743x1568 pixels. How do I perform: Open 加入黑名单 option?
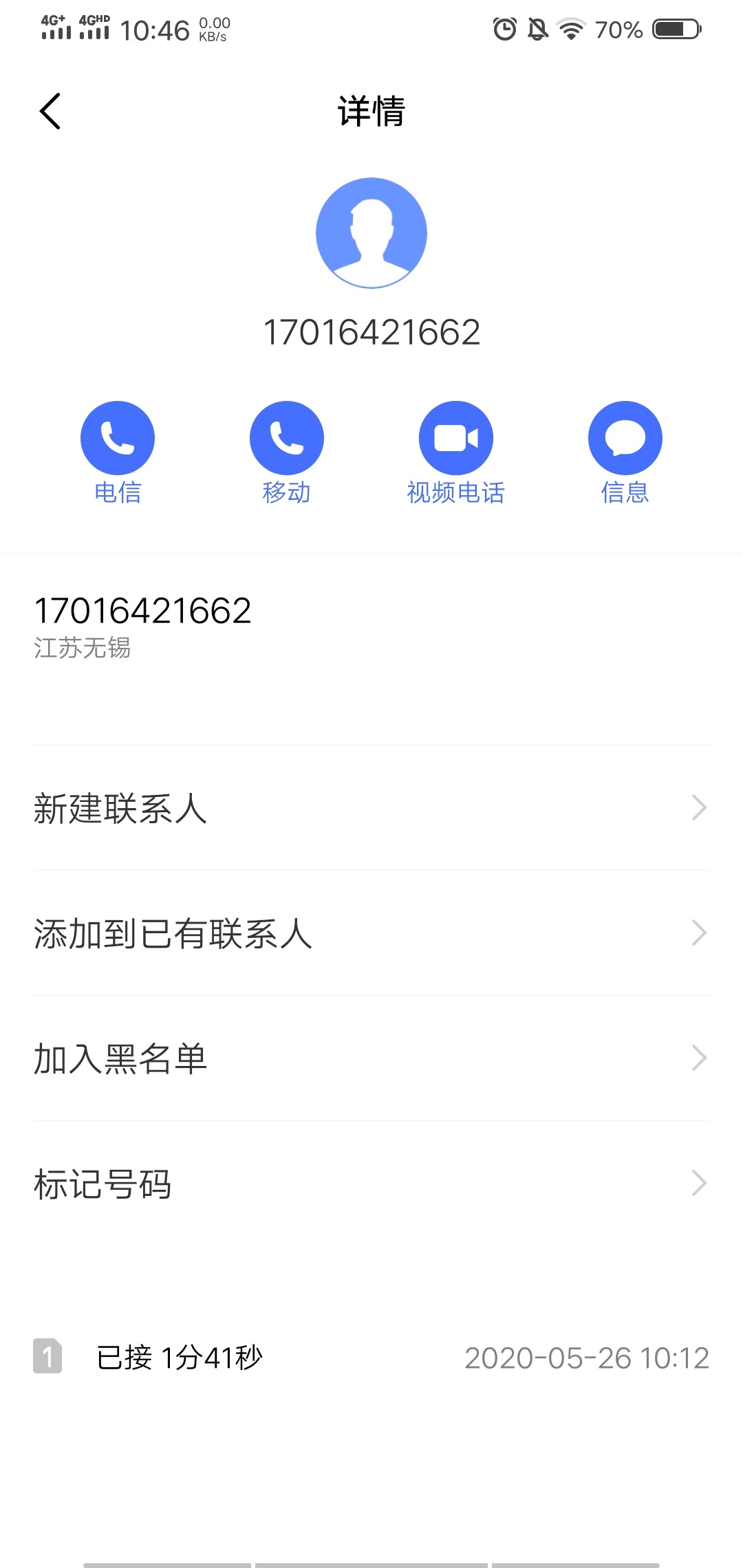pyautogui.click(x=371, y=1058)
